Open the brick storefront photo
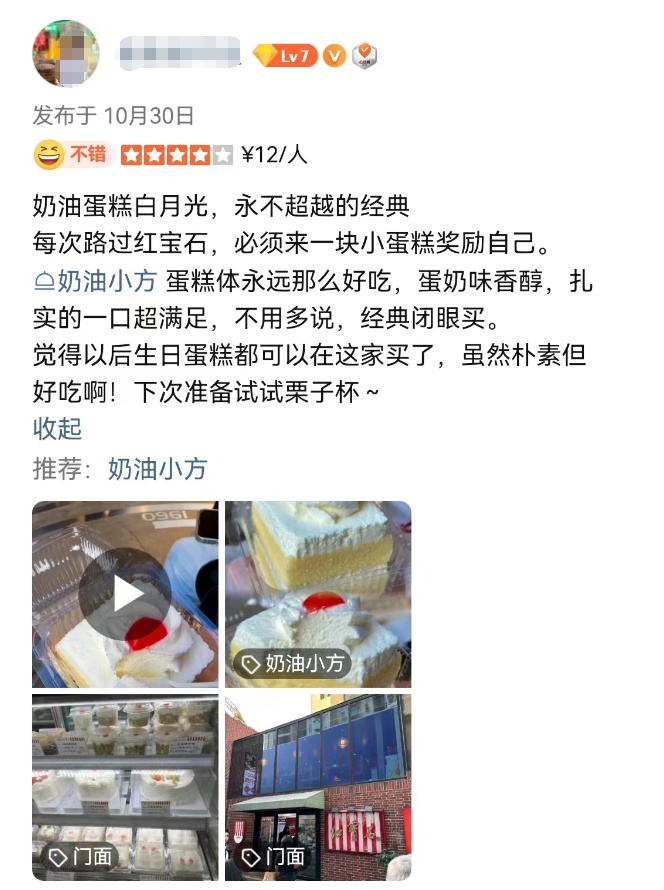The image size is (664, 890). pyautogui.click(x=318, y=787)
